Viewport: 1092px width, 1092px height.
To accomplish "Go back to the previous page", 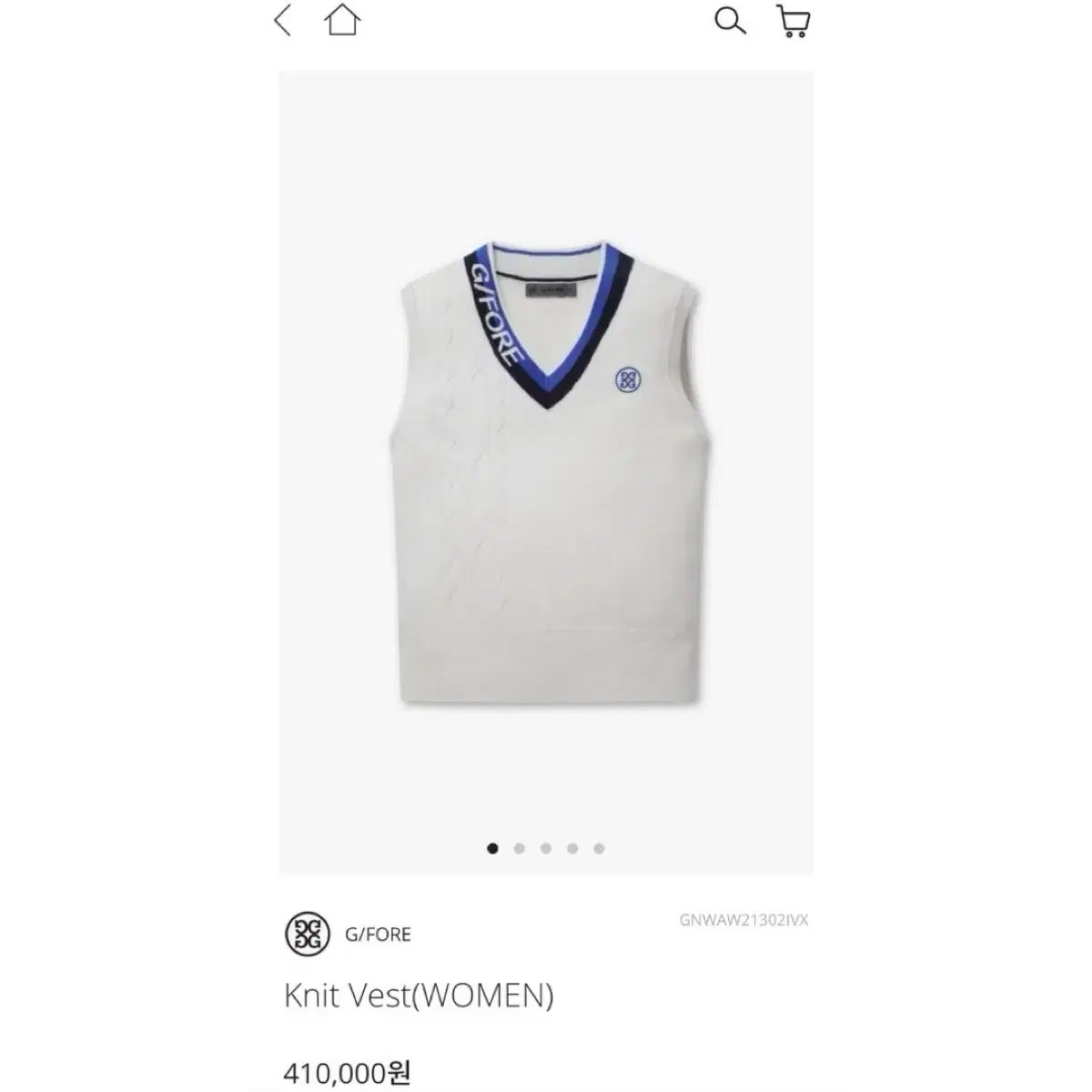I will tap(283, 20).
